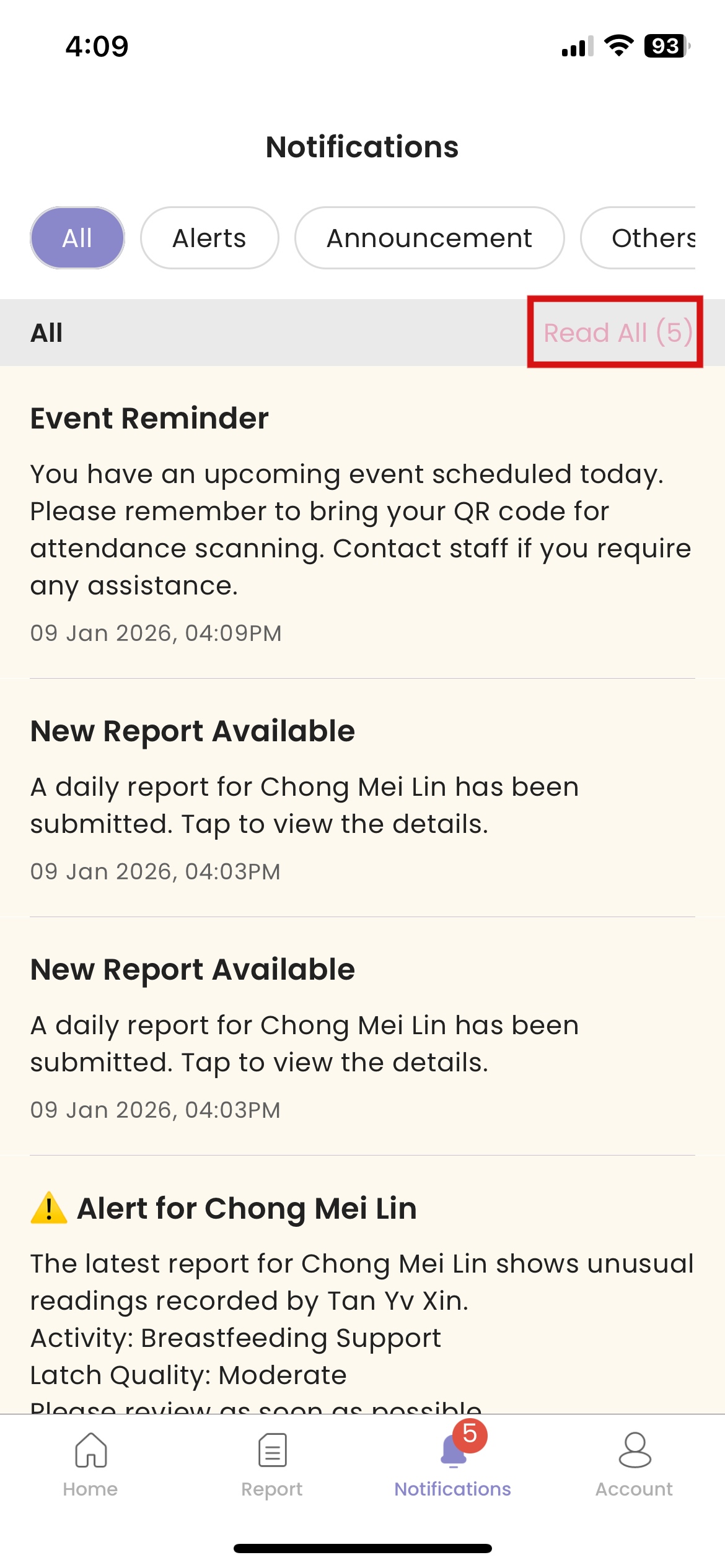Open the Home tab icon
The width and height of the screenshot is (725, 1568).
coord(90,1453)
